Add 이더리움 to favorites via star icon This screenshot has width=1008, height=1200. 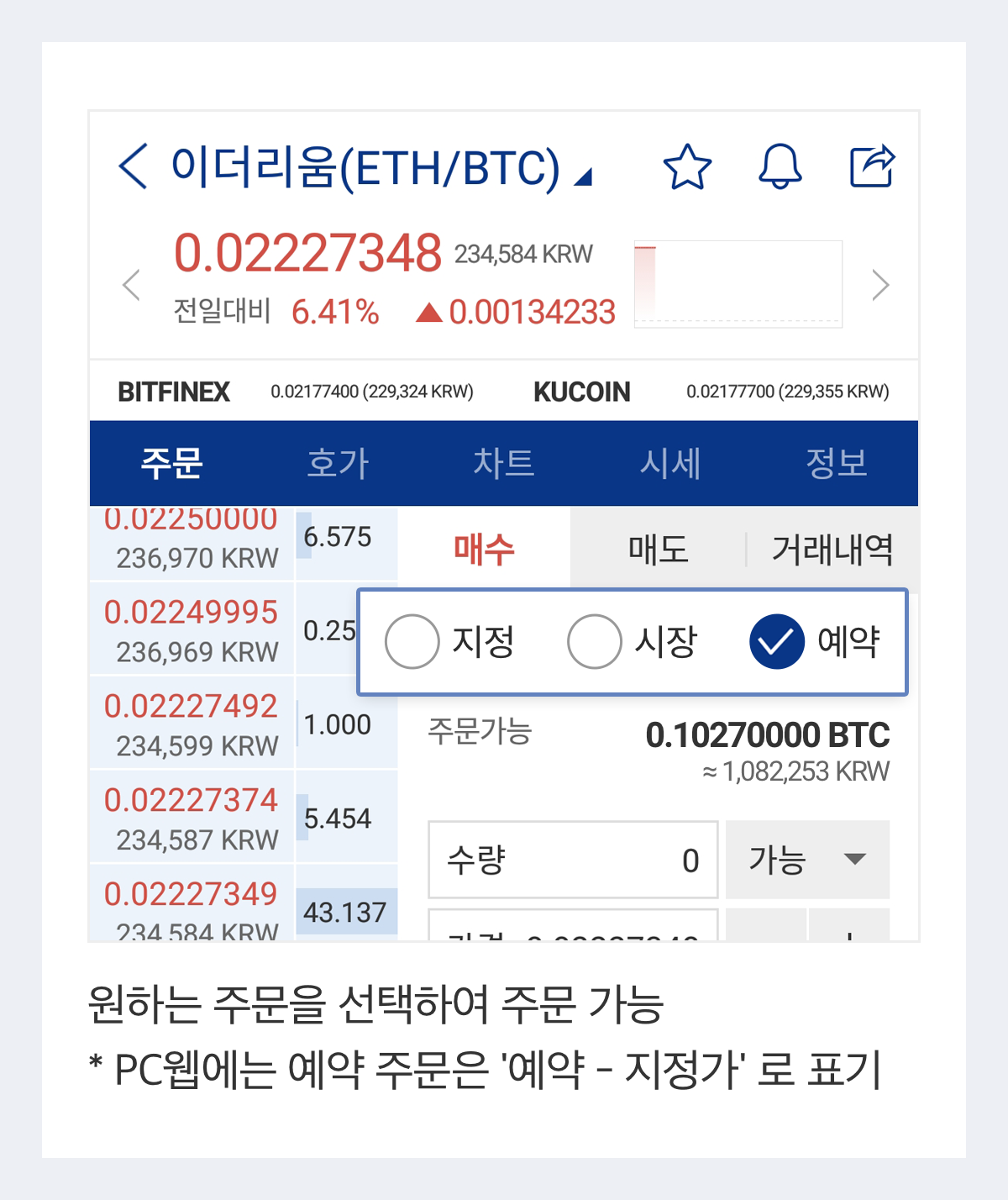click(x=687, y=167)
